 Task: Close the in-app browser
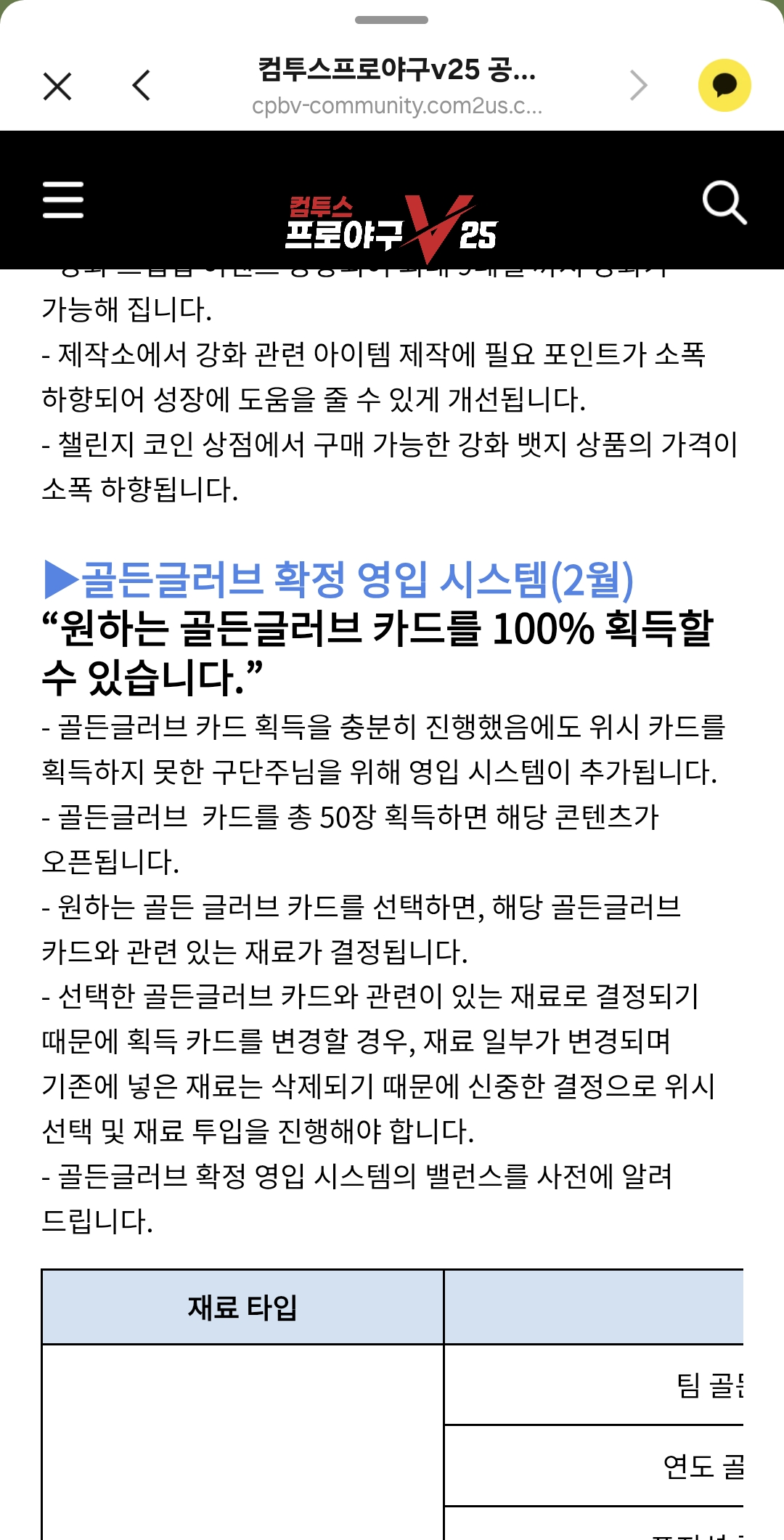pos(57,86)
